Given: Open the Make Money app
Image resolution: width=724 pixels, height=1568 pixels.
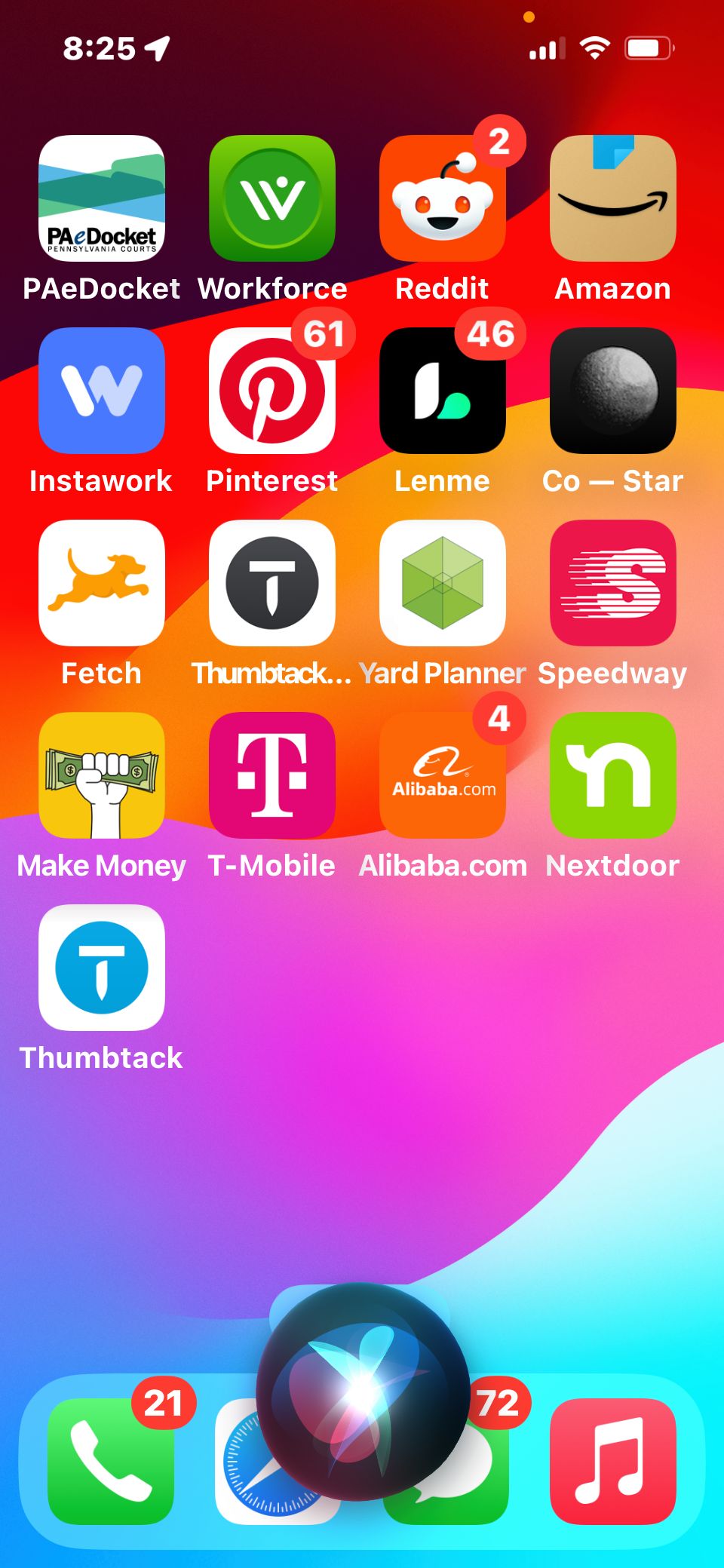Looking at the screenshot, I should [x=102, y=775].
